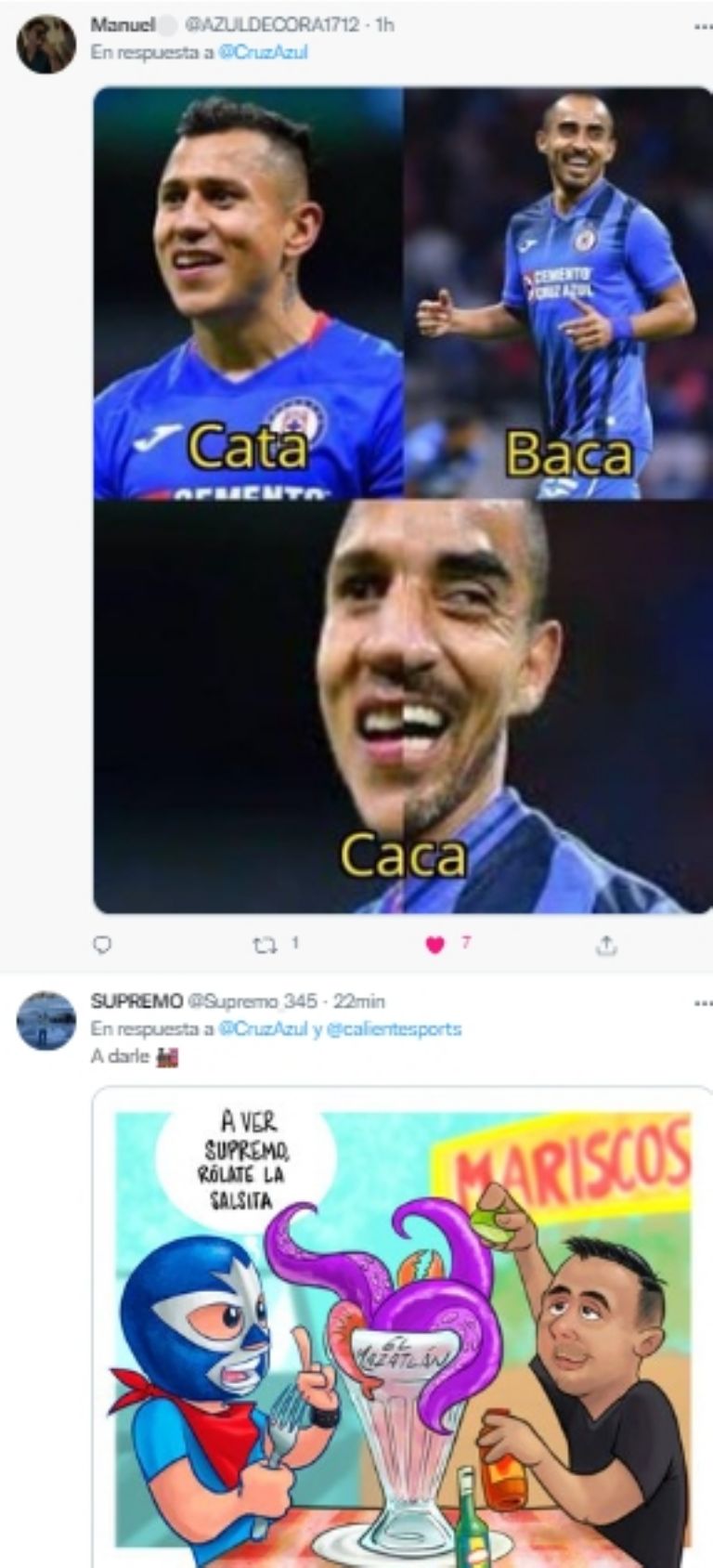713x1568 pixels.
Task: Retweet Manuel's tweet
Action: [266, 945]
